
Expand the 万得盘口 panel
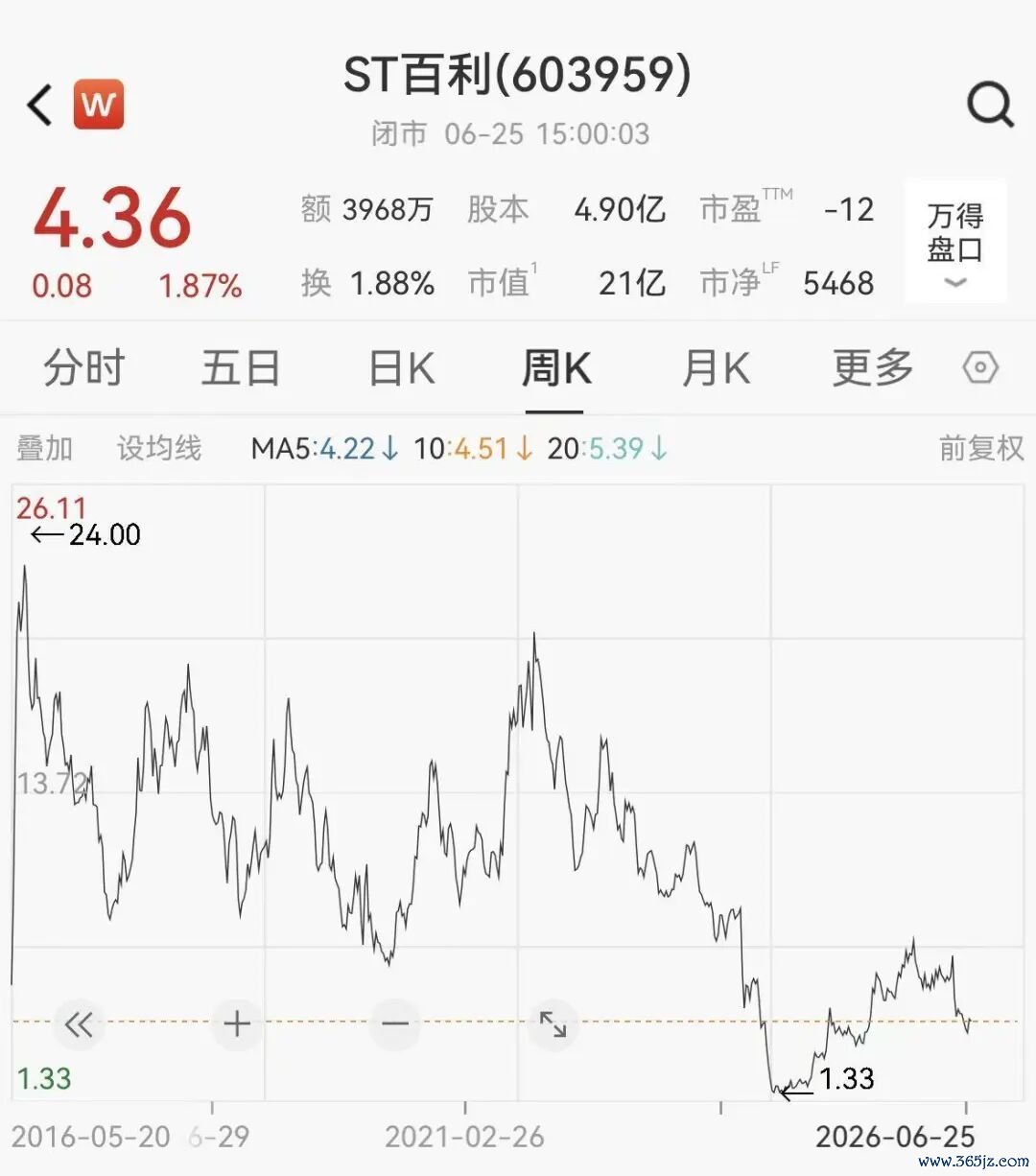(955, 242)
